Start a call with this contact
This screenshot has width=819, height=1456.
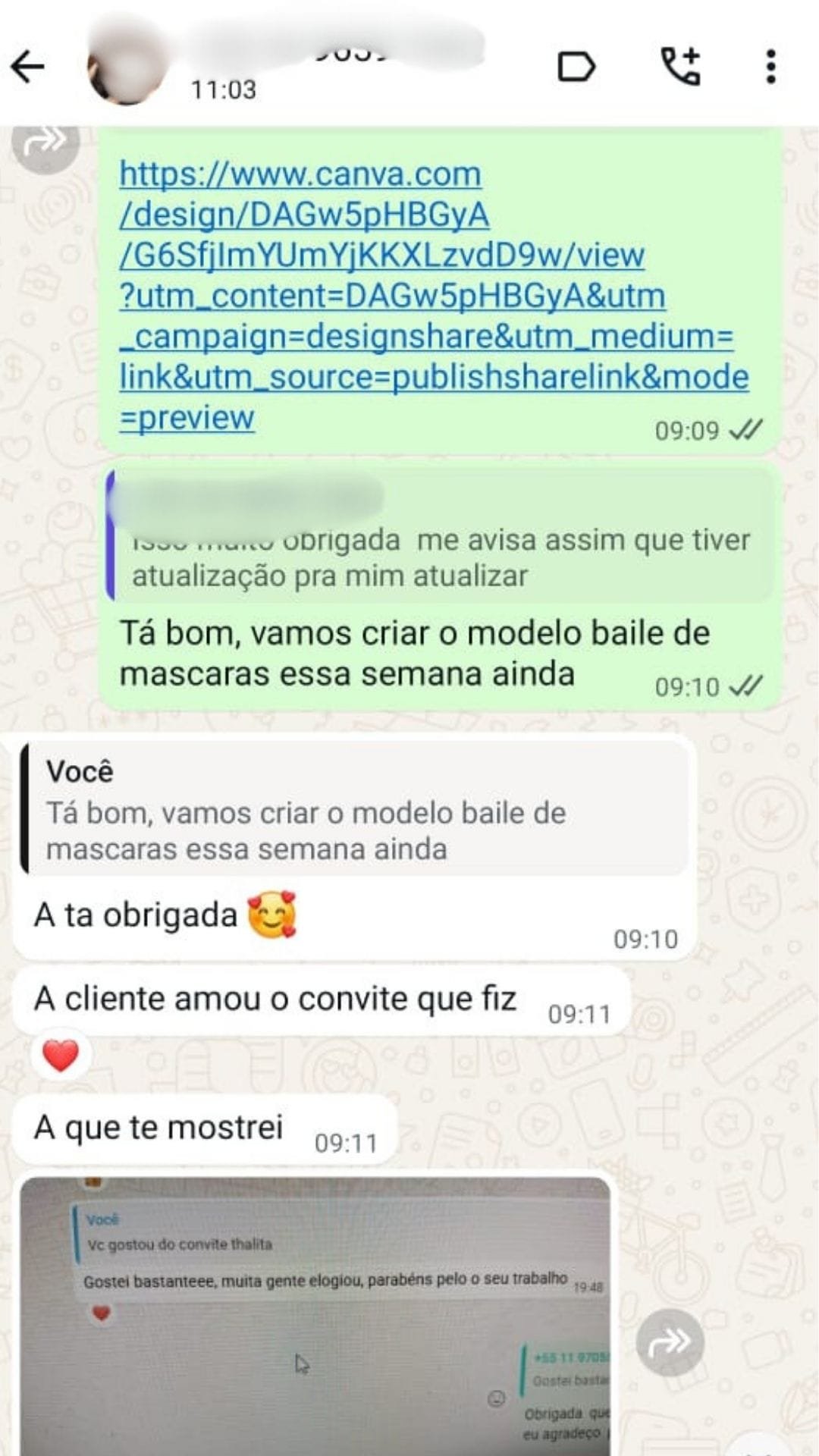[x=680, y=67]
